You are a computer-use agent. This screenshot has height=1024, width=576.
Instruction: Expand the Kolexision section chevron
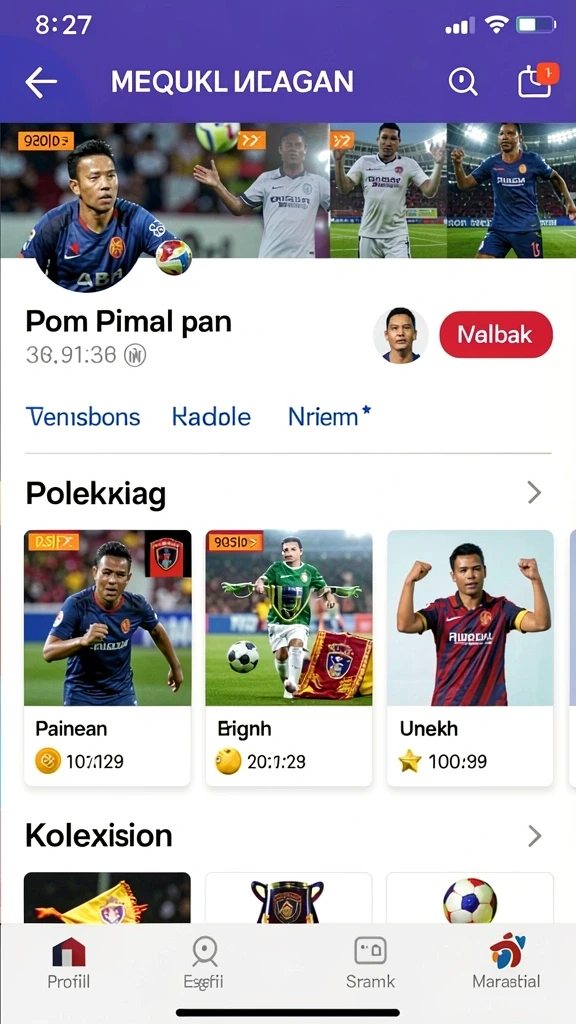click(534, 836)
